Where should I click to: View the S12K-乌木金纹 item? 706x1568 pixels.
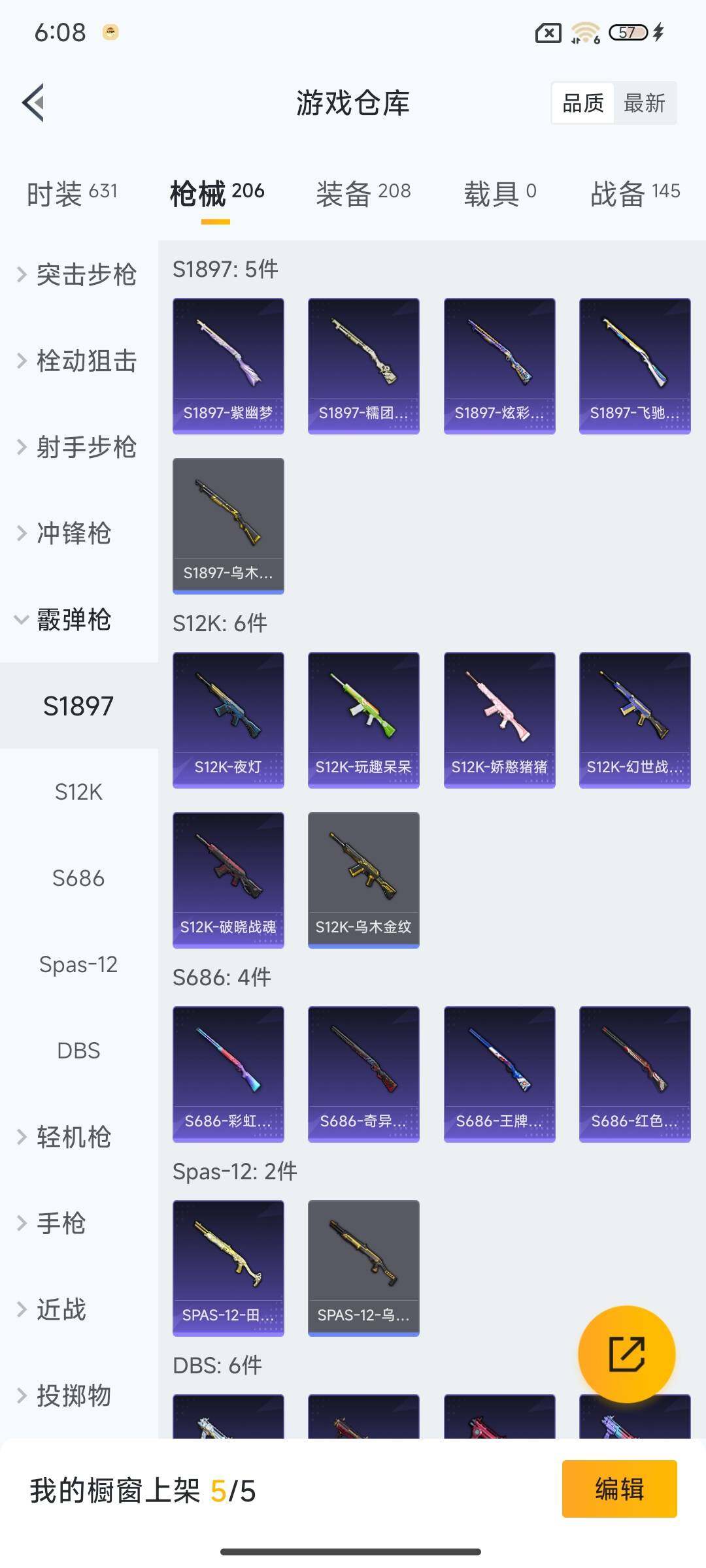pyautogui.click(x=363, y=880)
